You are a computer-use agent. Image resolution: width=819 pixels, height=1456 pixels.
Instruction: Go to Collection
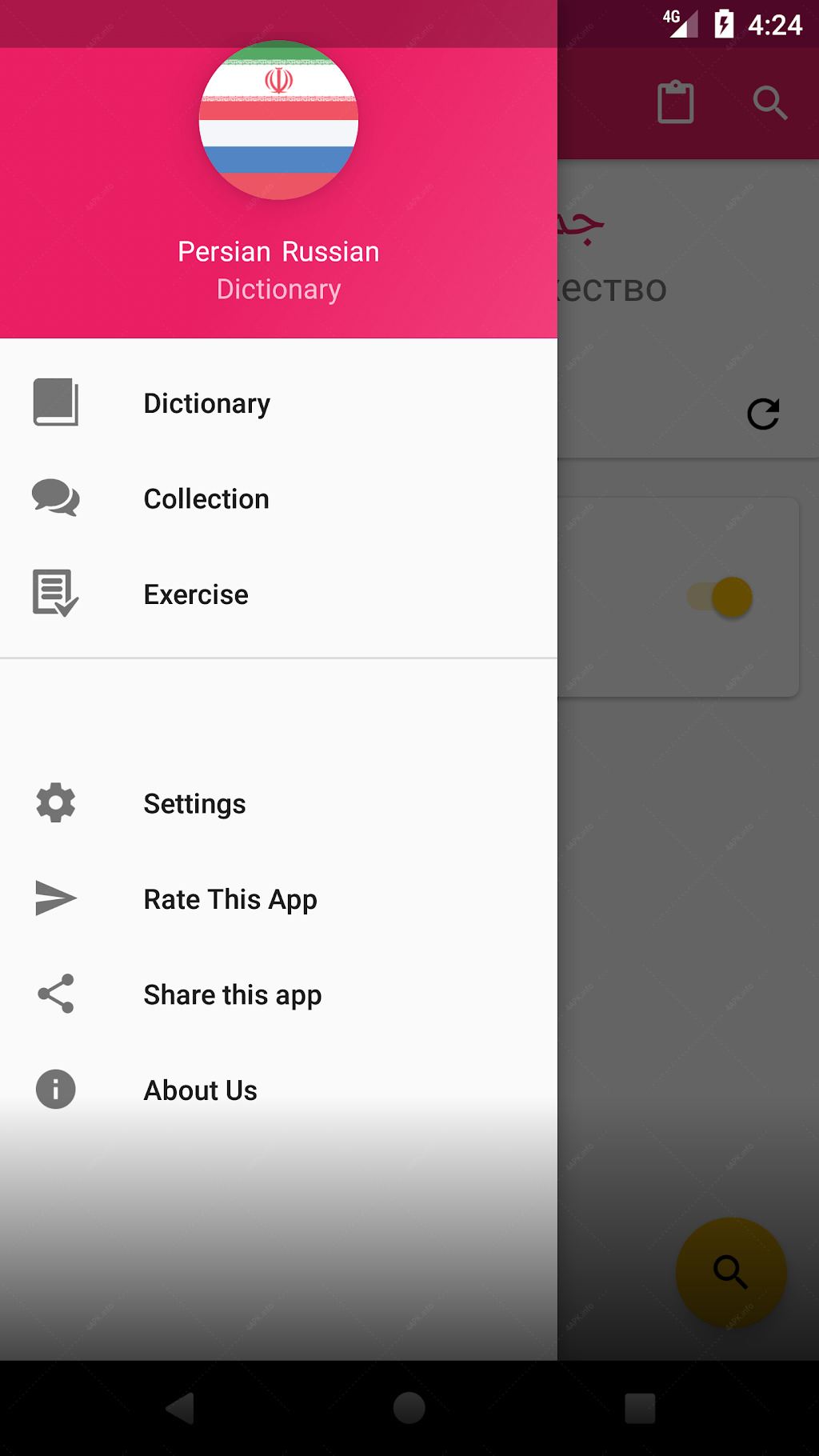pyautogui.click(x=278, y=498)
